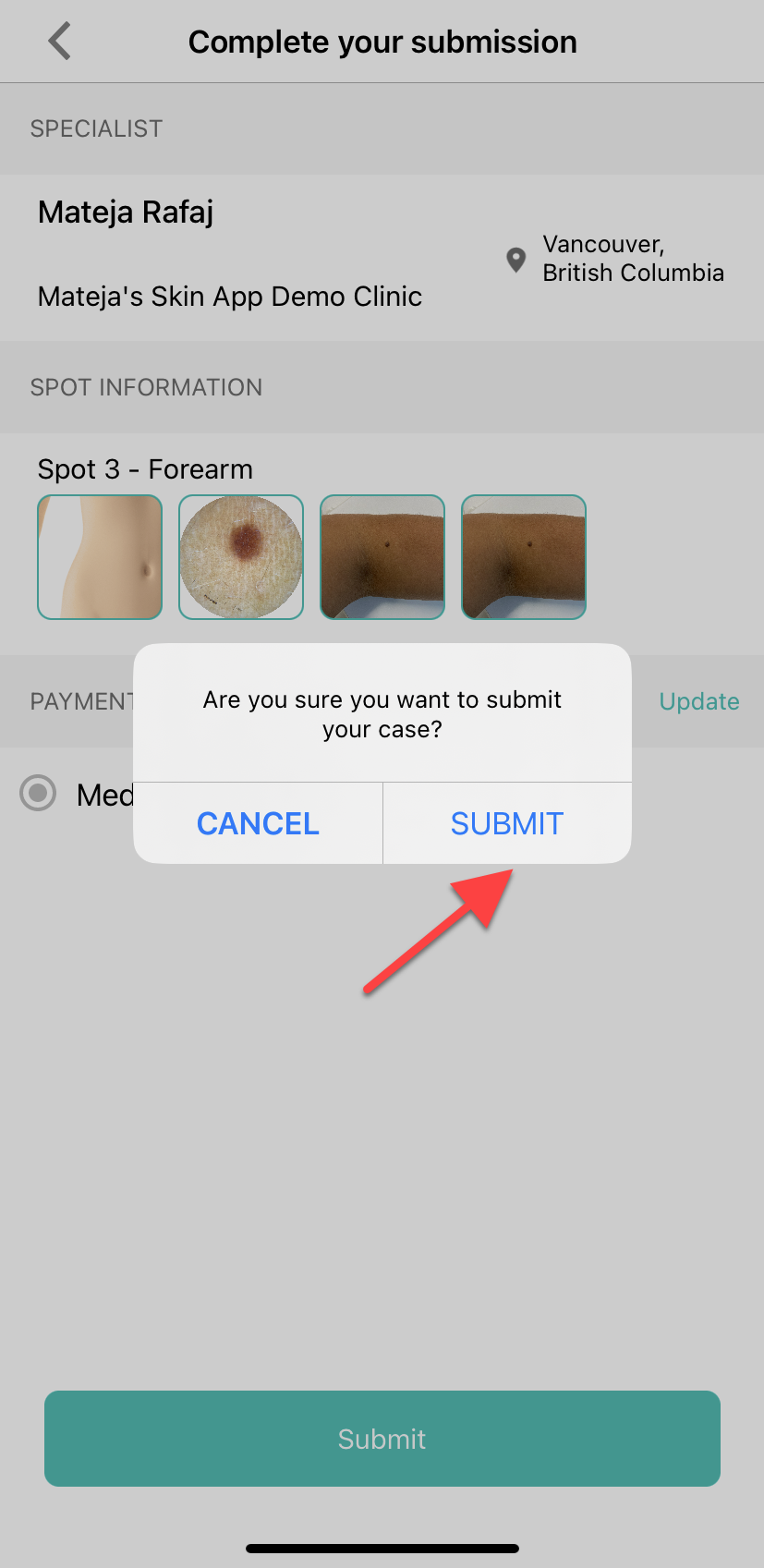This screenshot has width=764, height=1568.
Task: Tap the Update payment link
Action: [698, 701]
